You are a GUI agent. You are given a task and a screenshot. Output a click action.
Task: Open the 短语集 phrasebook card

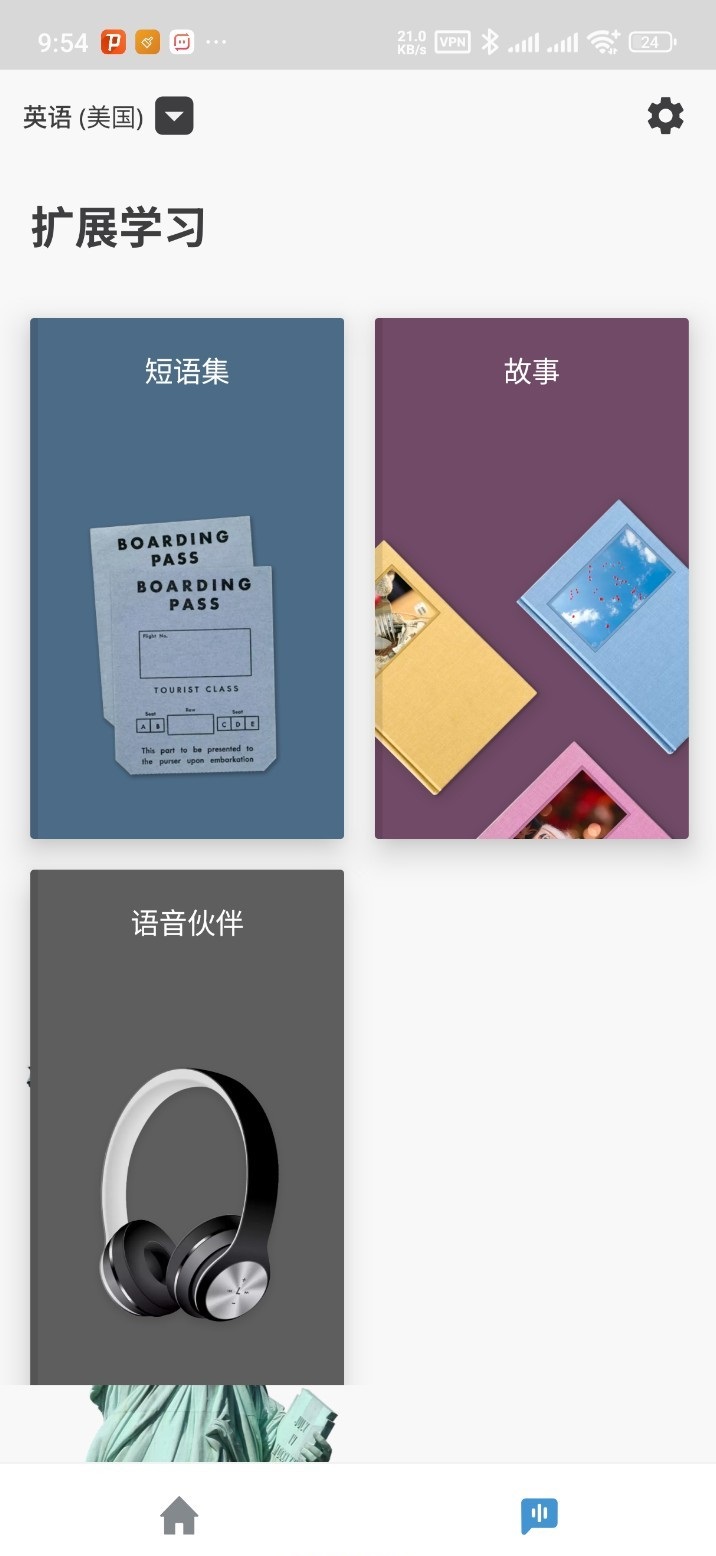pyautogui.click(x=187, y=578)
